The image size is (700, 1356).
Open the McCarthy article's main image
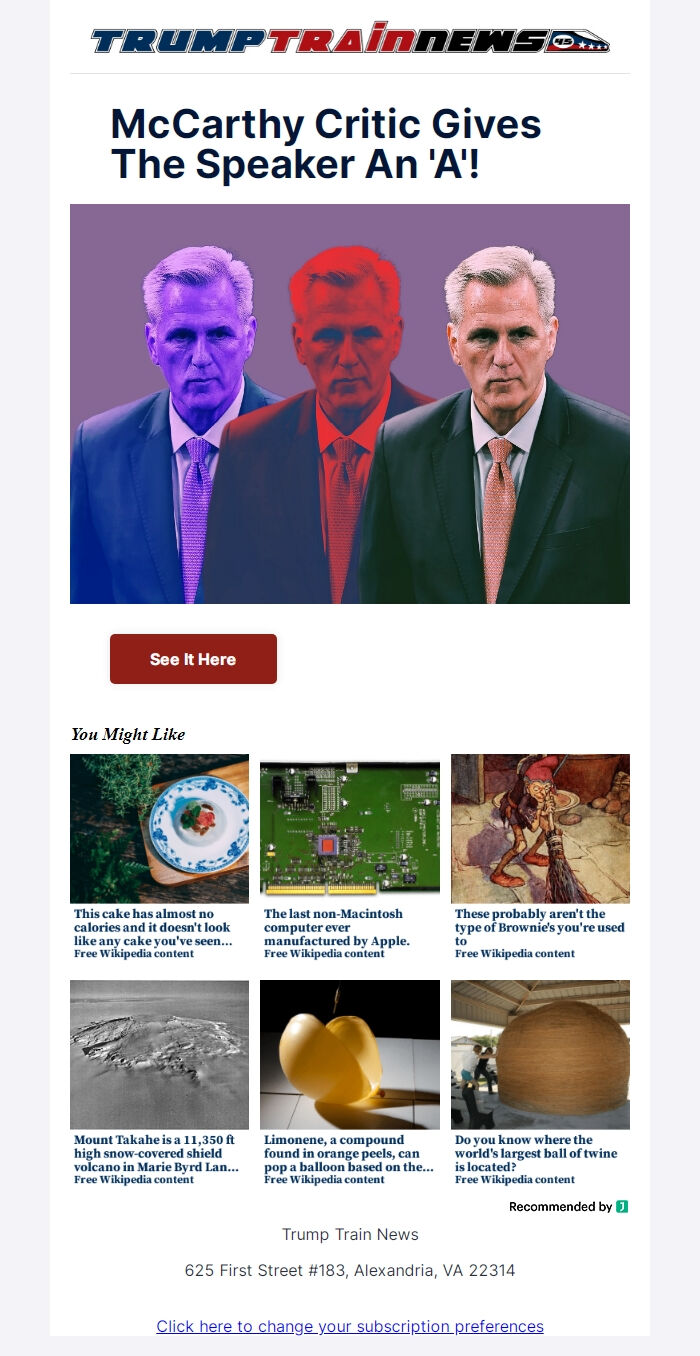(350, 404)
